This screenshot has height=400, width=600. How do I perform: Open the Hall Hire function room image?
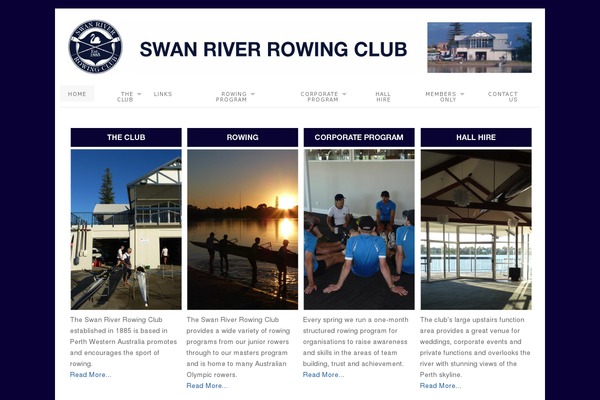click(x=476, y=229)
